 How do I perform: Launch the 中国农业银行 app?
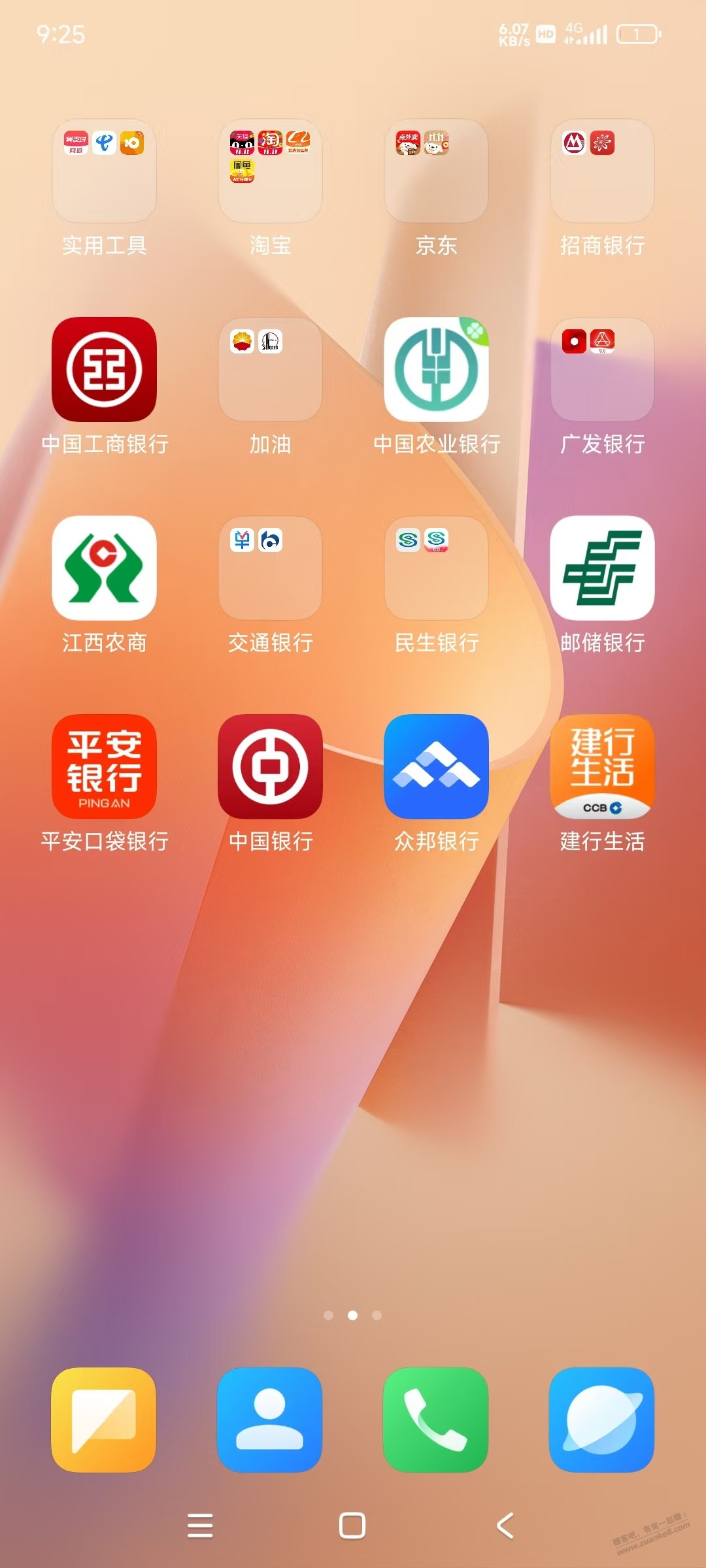click(436, 369)
